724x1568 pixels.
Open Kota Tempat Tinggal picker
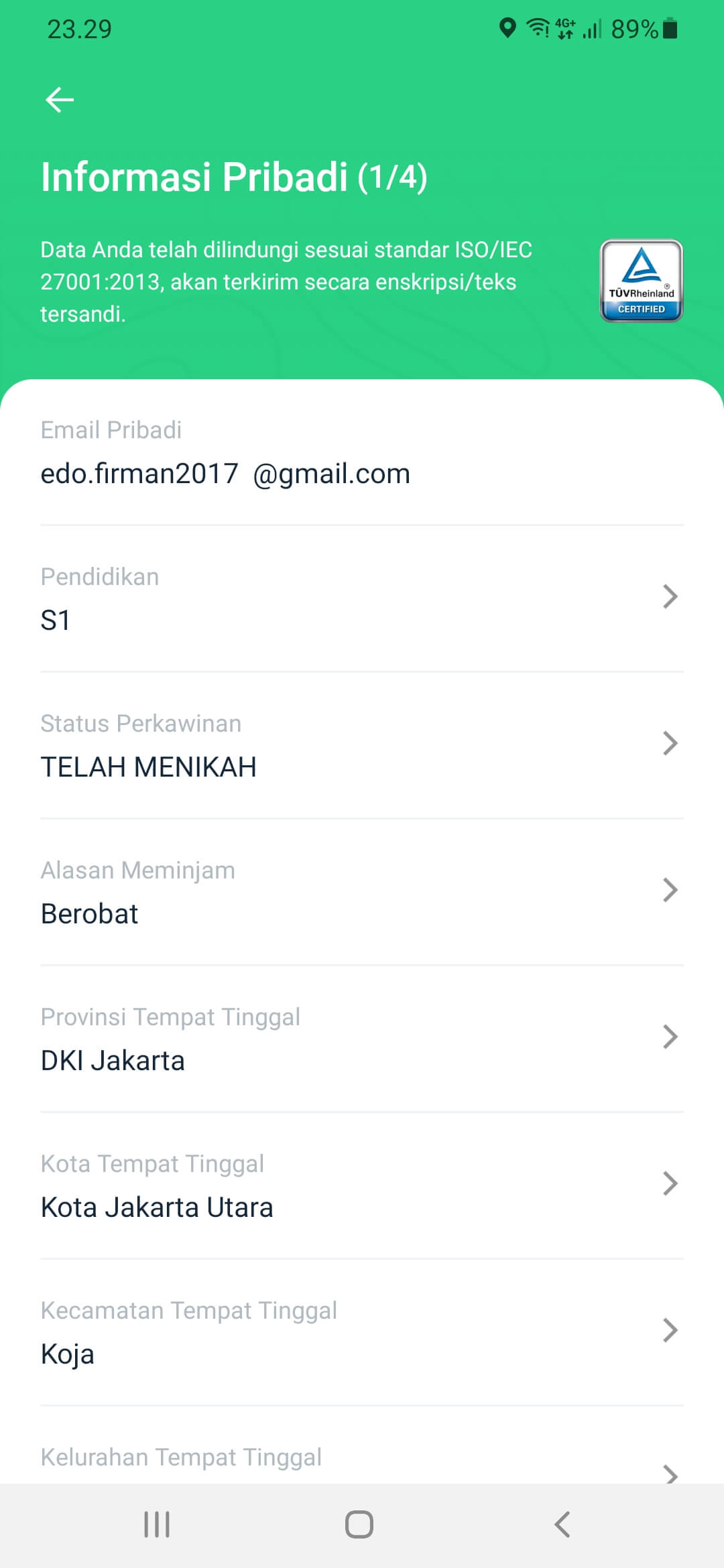[362, 1185]
